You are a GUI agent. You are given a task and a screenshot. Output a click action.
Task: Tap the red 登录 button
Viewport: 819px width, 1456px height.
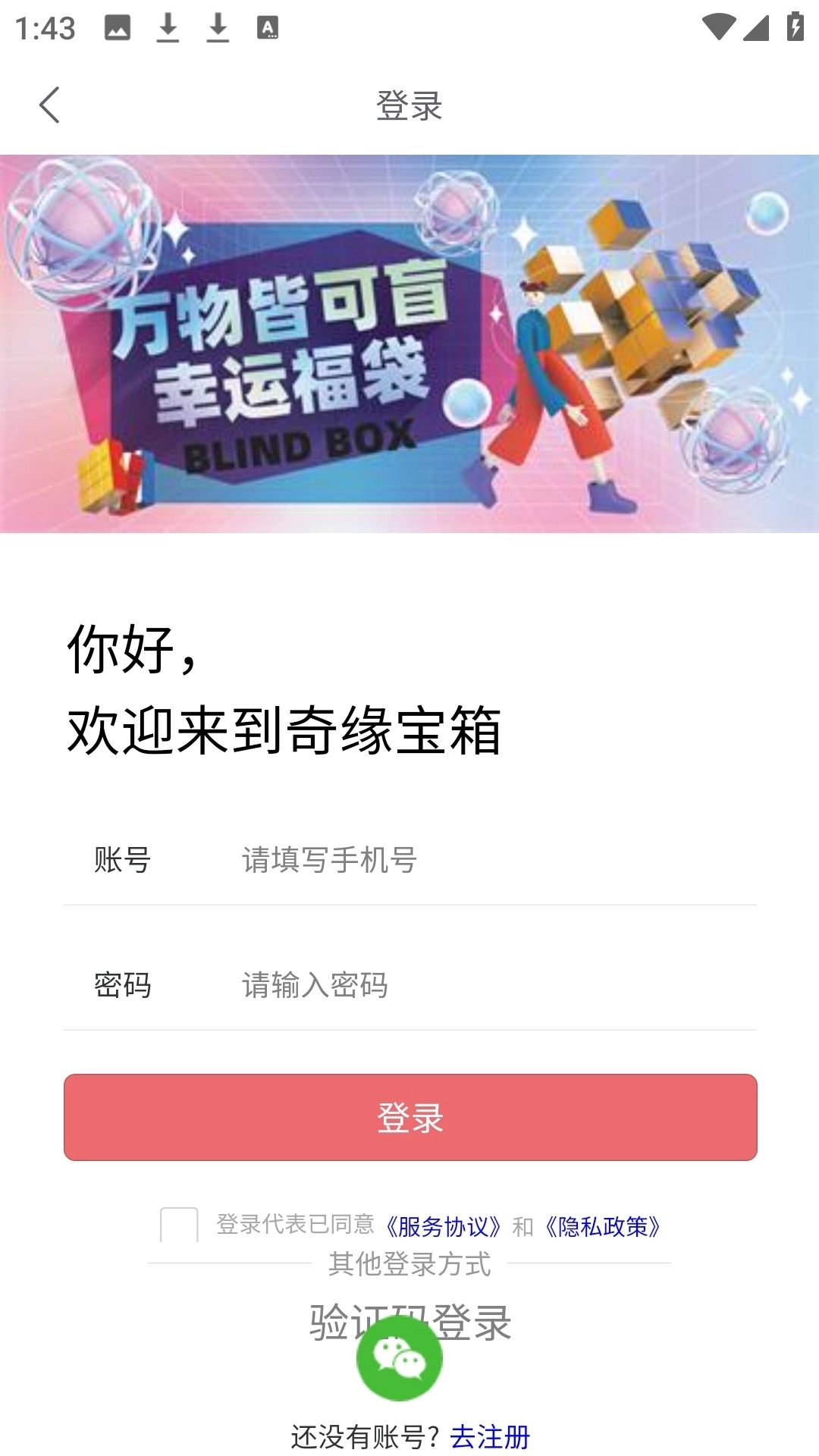(410, 1117)
